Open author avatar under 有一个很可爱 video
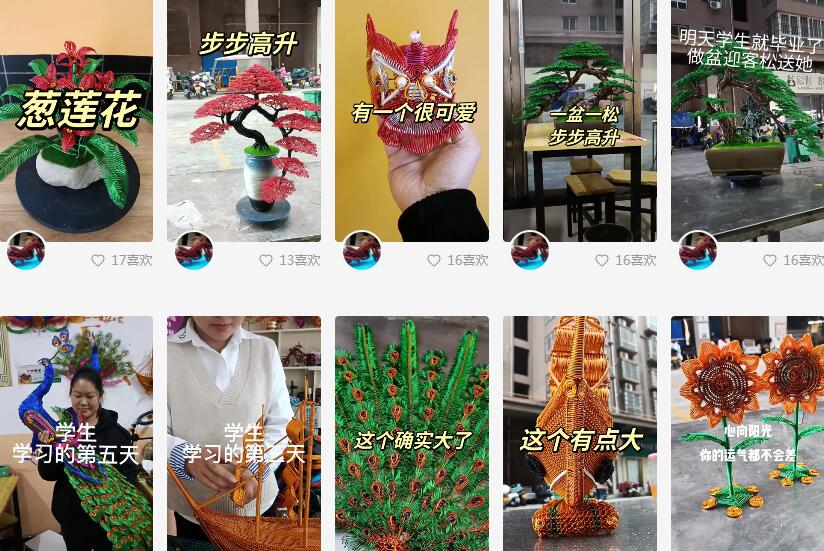This screenshot has height=551, width=824. coord(362,251)
